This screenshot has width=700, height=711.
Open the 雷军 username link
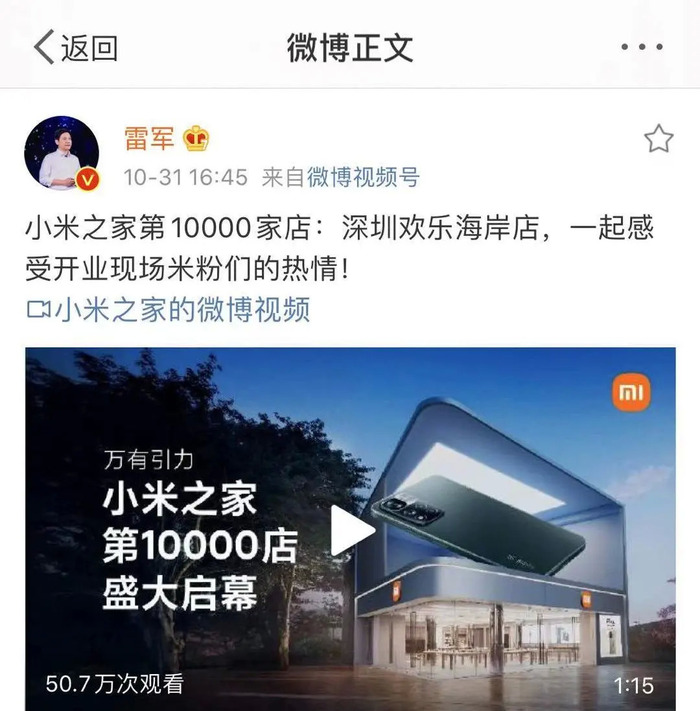(x=148, y=138)
